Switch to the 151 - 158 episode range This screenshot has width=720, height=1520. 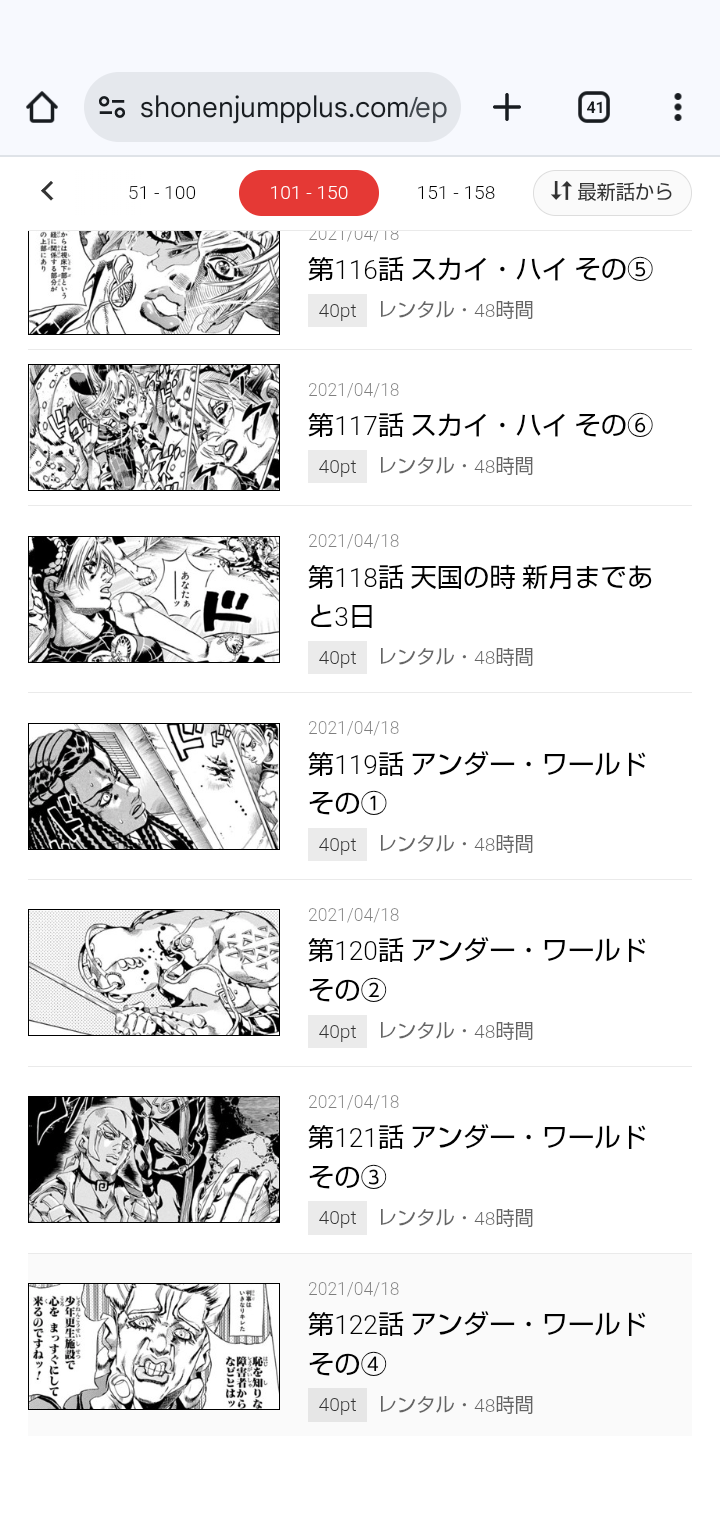click(456, 193)
